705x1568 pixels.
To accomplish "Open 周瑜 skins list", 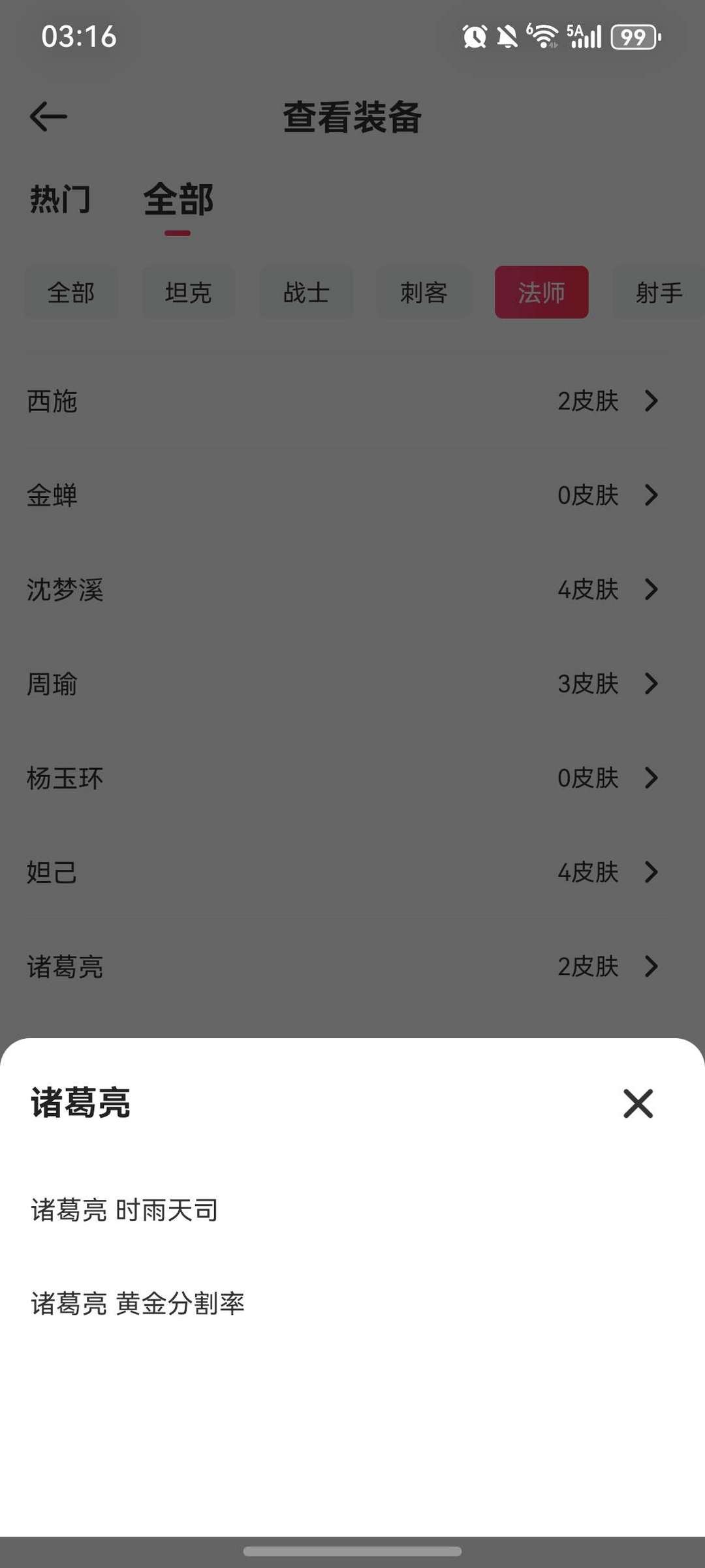I will click(x=352, y=684).
